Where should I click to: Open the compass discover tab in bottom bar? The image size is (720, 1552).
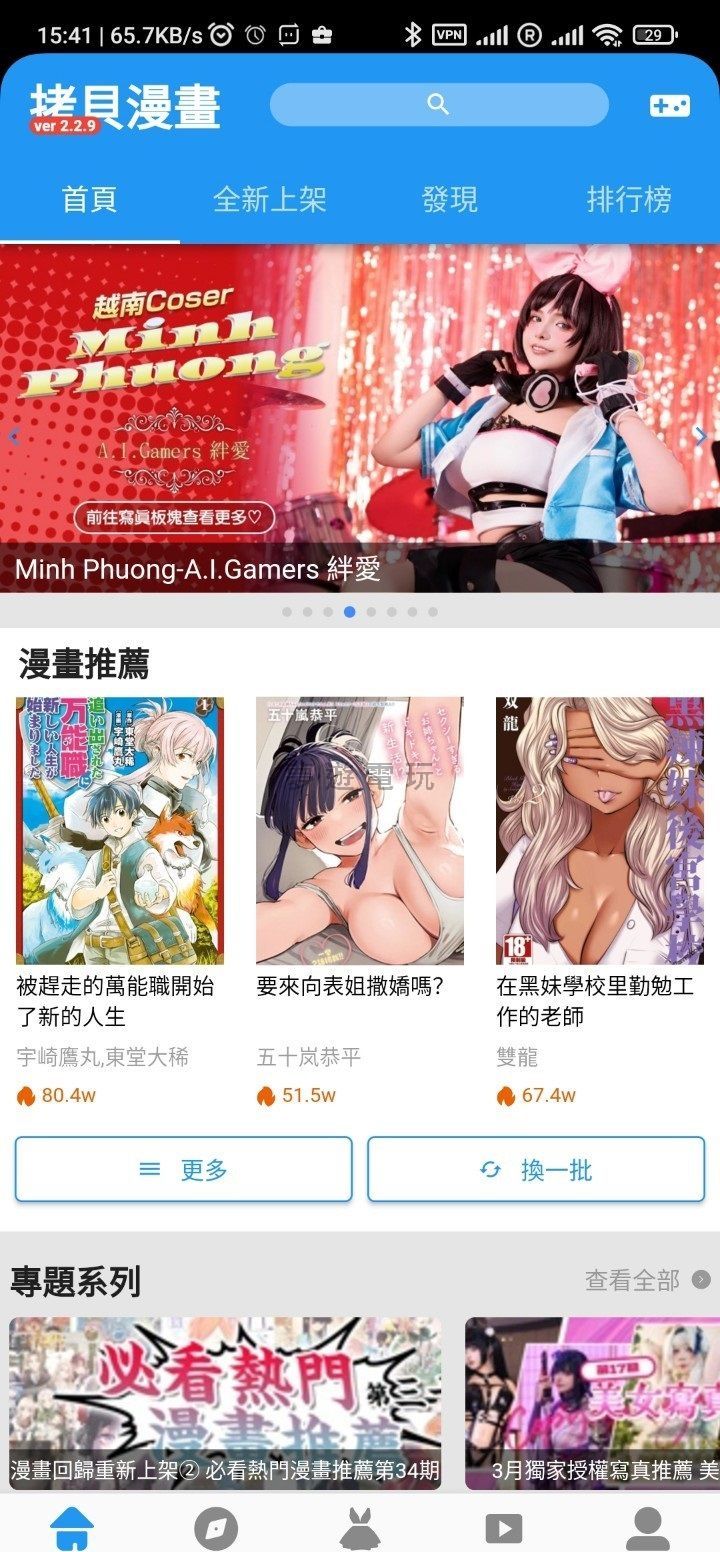tap(216, 1527)
